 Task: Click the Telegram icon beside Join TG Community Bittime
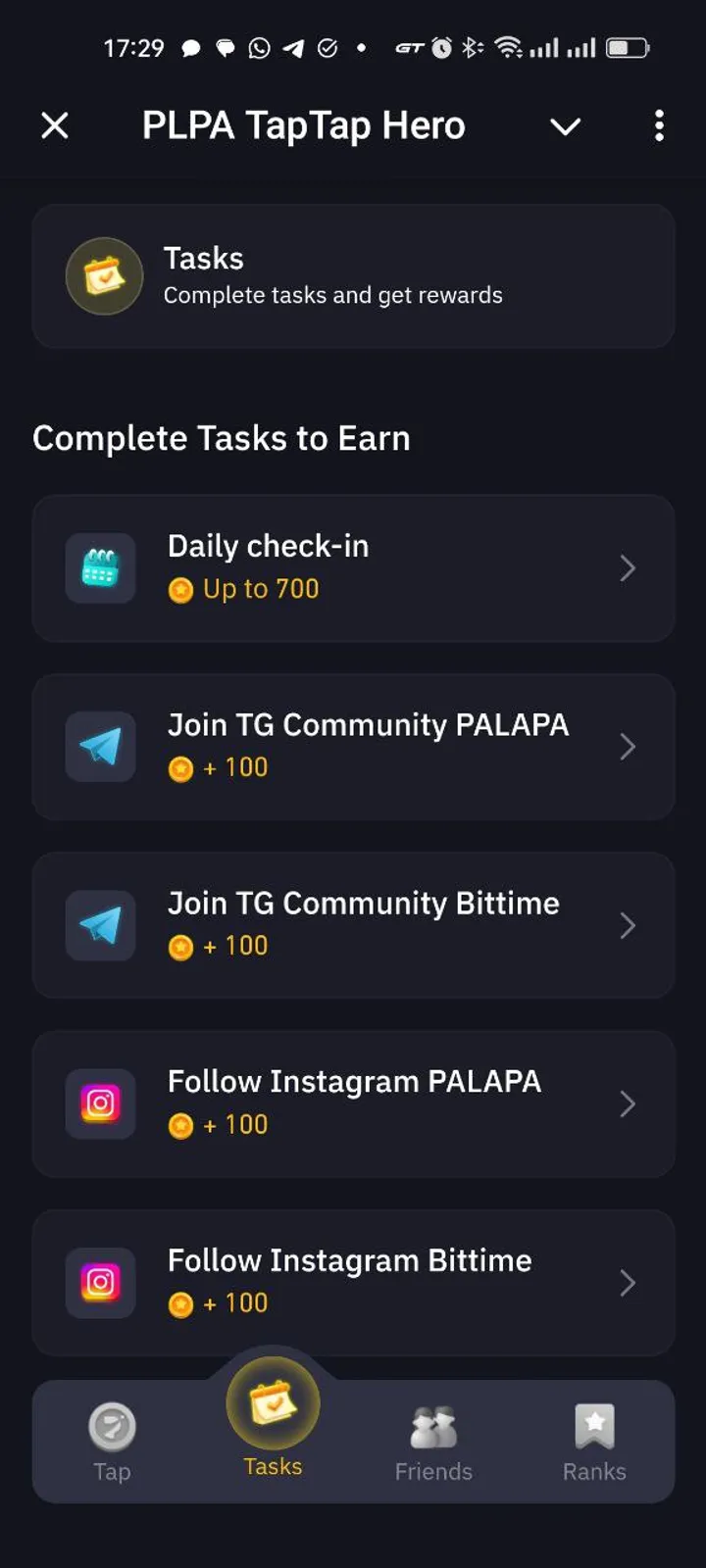tap(99, 924)
